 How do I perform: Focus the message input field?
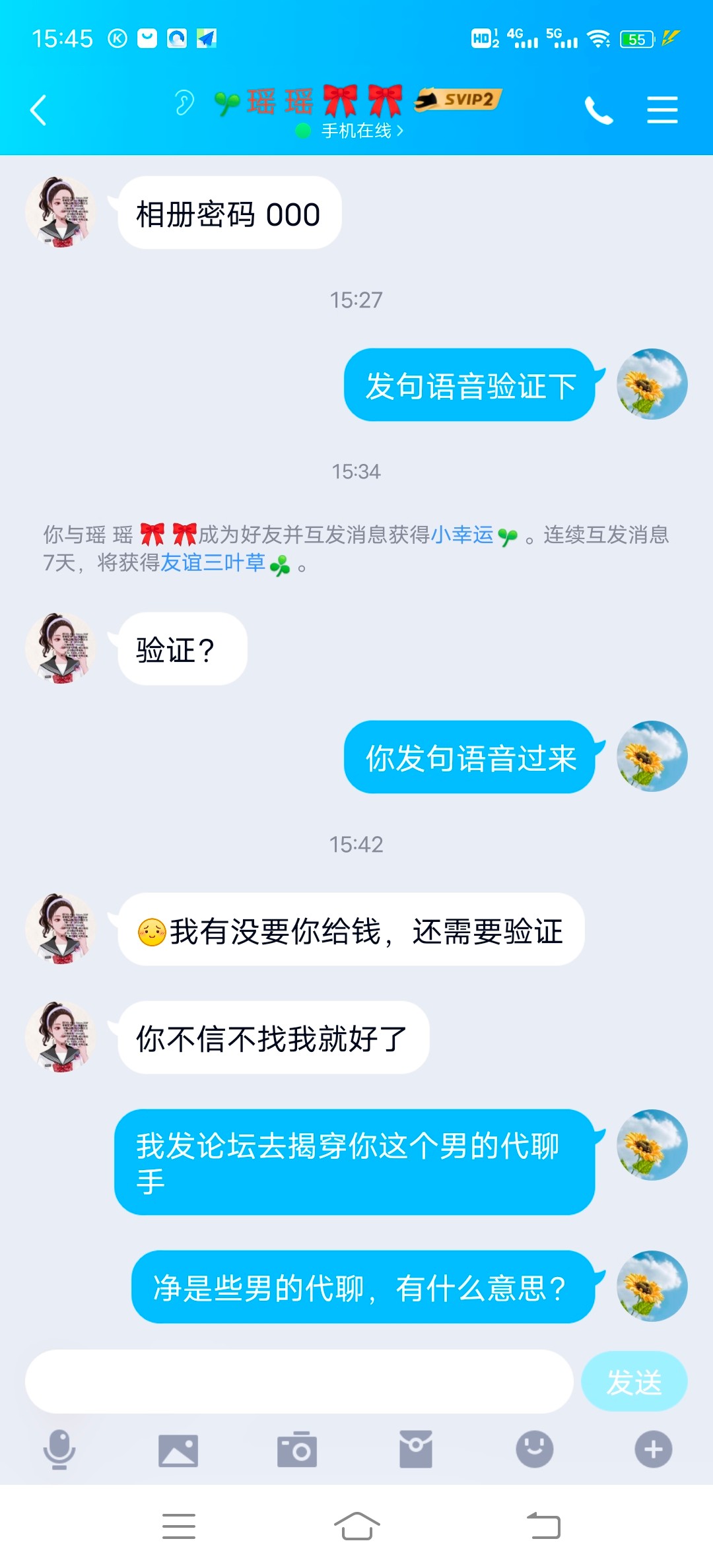pyautogui.click(x=298, y=1381)
